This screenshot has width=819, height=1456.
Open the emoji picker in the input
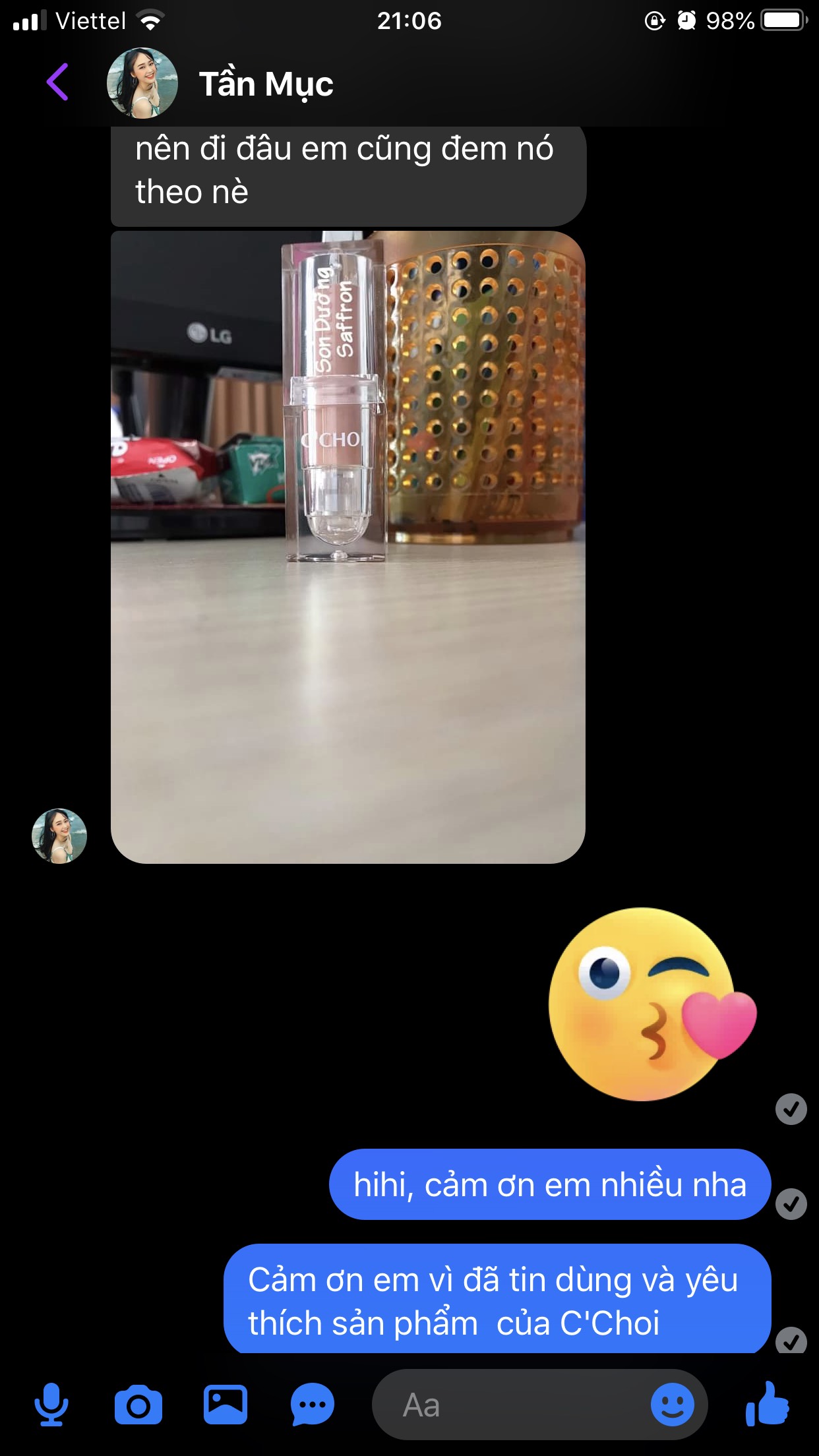[672, 1405]
